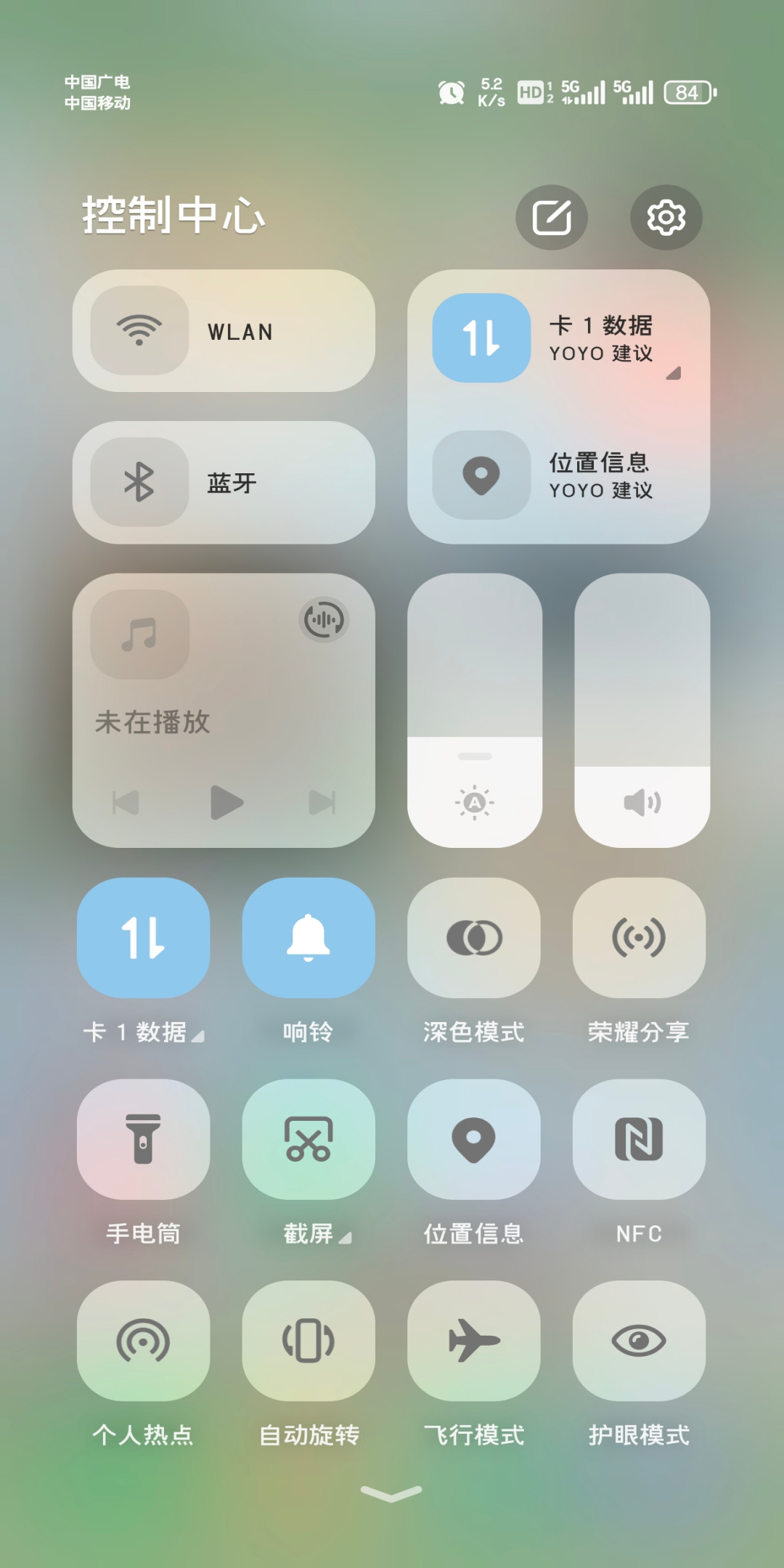784x1568 pixels.
Task: Enable 深色模式 dark mode
Action: tap(474, 938)
